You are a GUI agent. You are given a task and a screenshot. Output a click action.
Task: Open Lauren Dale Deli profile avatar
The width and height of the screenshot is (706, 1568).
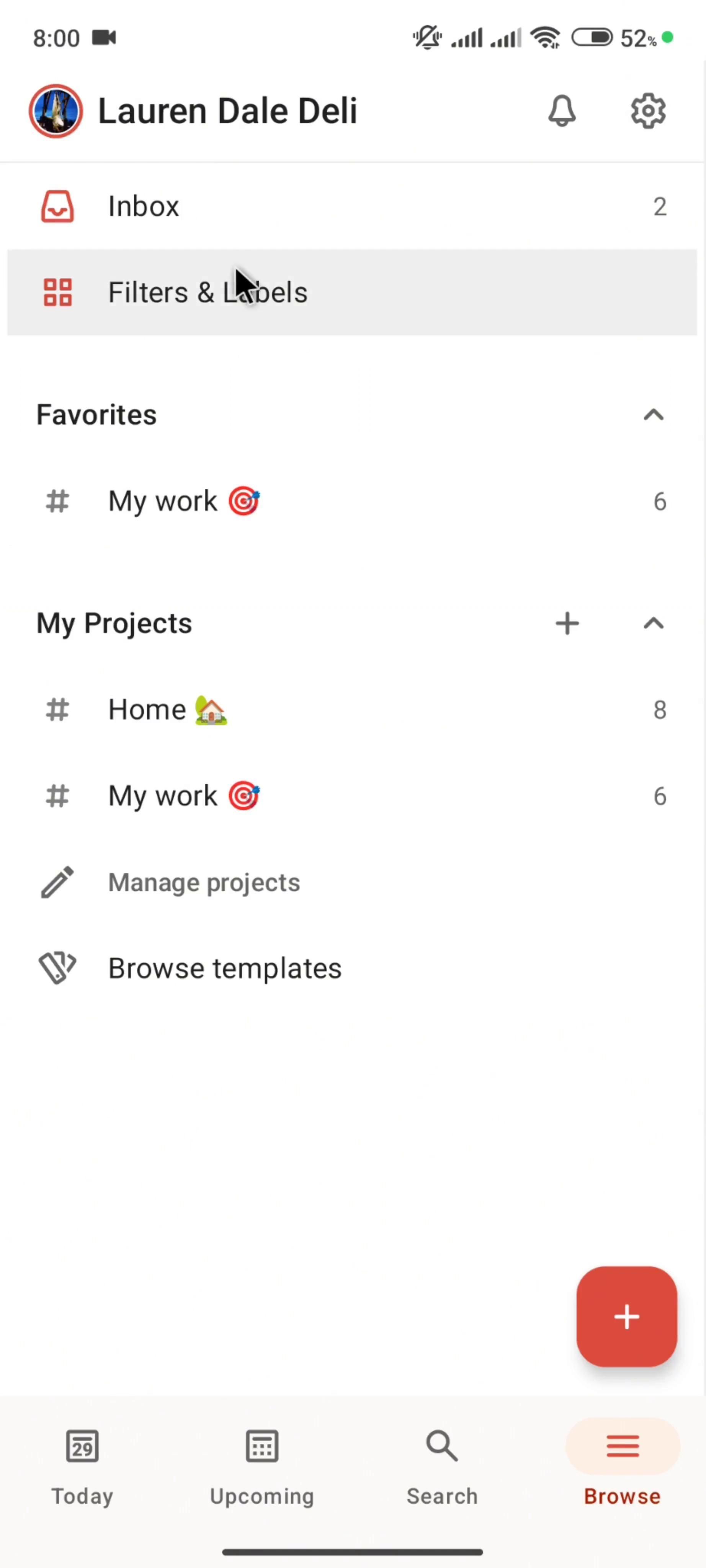[x=56, y=111]
